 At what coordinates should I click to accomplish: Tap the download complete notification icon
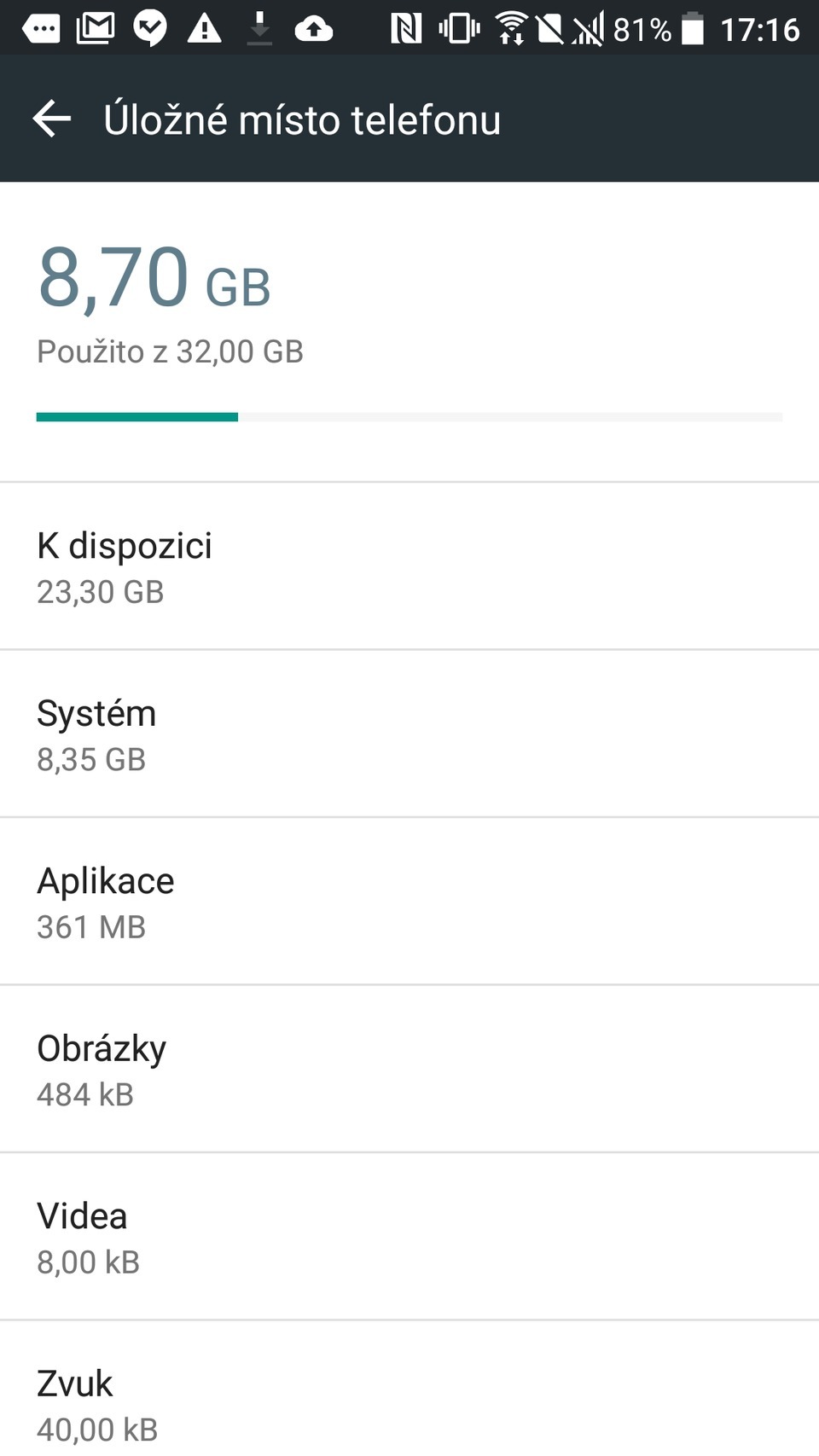tap(260, 28)
